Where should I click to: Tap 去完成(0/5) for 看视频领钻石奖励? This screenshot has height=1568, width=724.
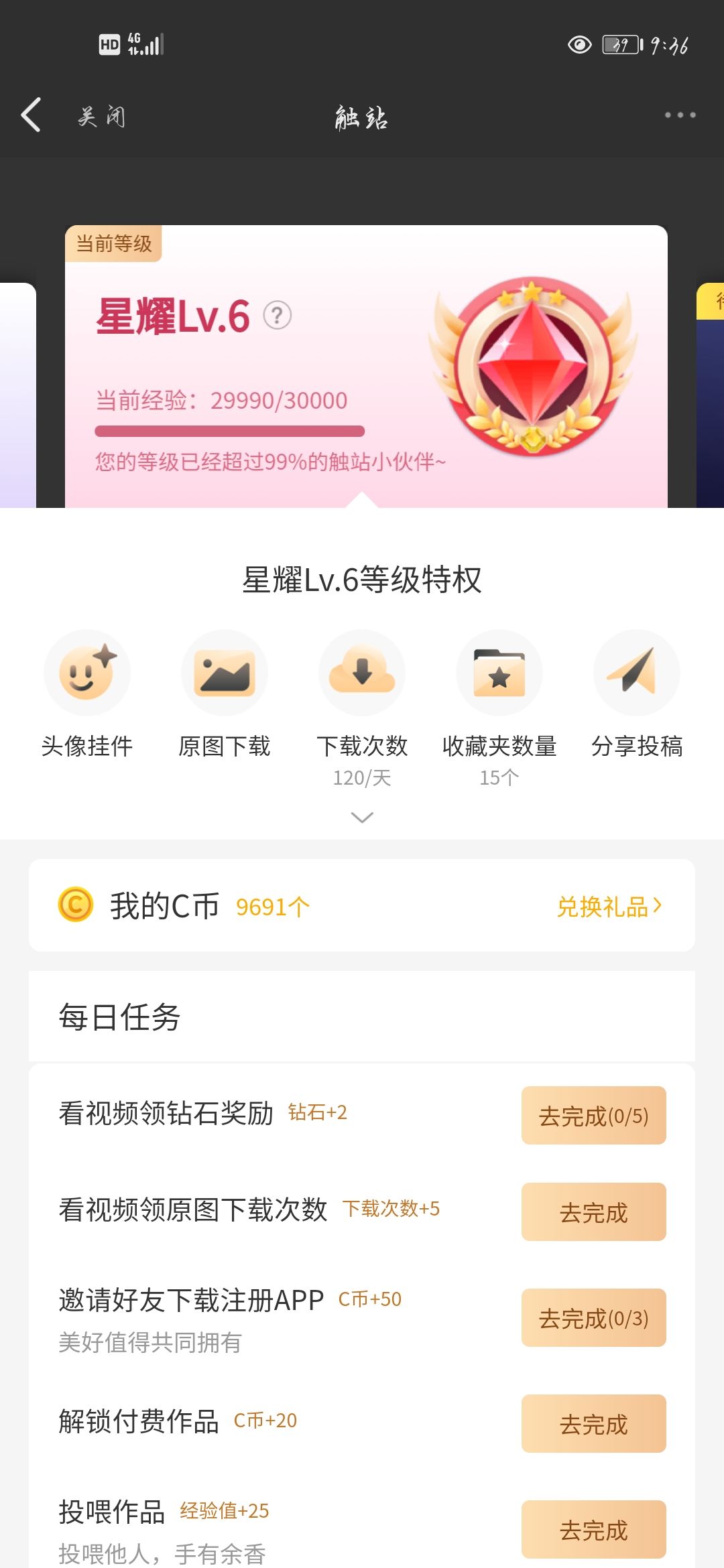coord(593,1116)
